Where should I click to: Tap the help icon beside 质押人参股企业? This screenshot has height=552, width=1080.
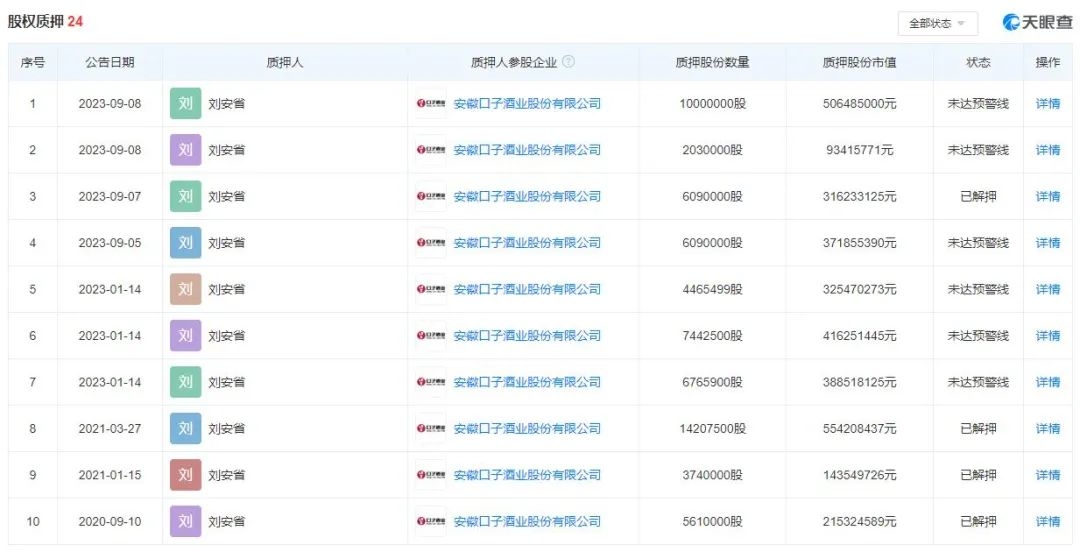[568, 62]
